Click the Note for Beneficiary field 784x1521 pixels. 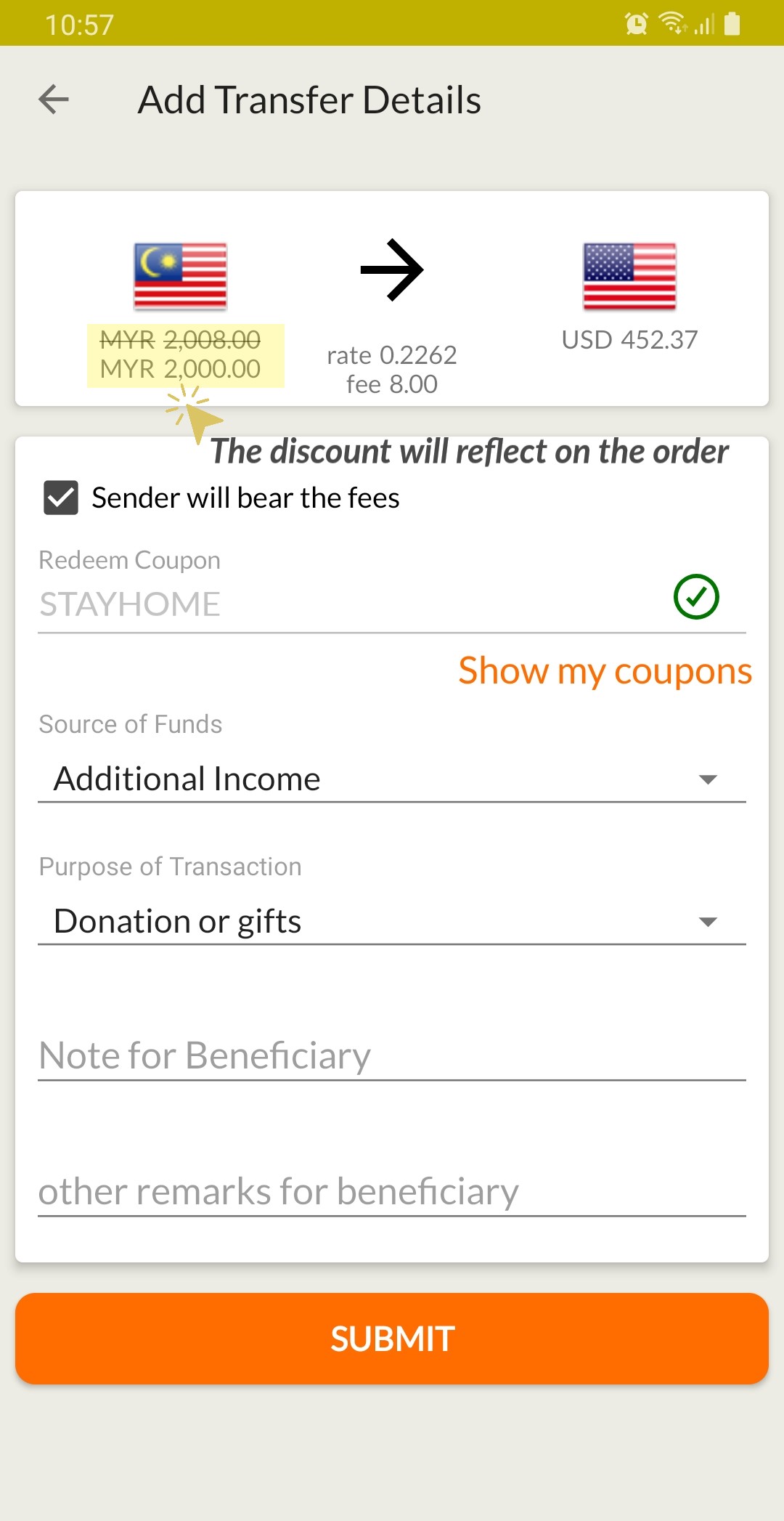[203, 1055]
